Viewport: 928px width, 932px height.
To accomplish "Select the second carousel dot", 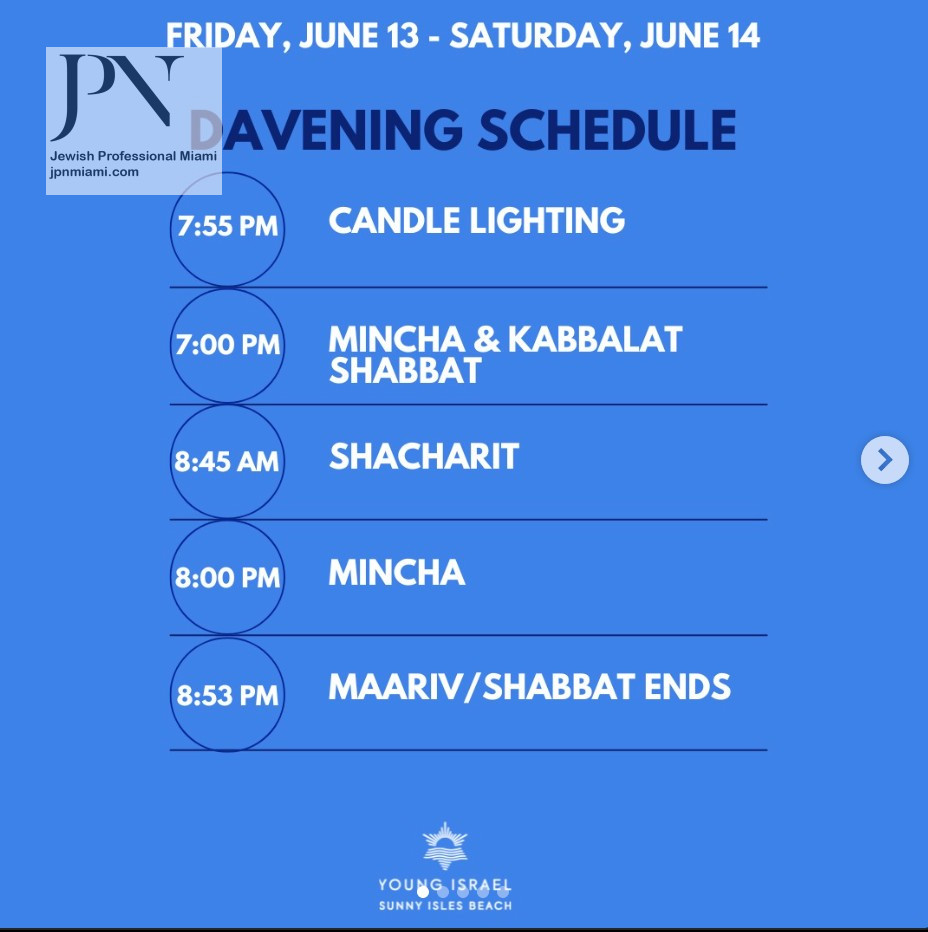I will [x=442, y=892].
